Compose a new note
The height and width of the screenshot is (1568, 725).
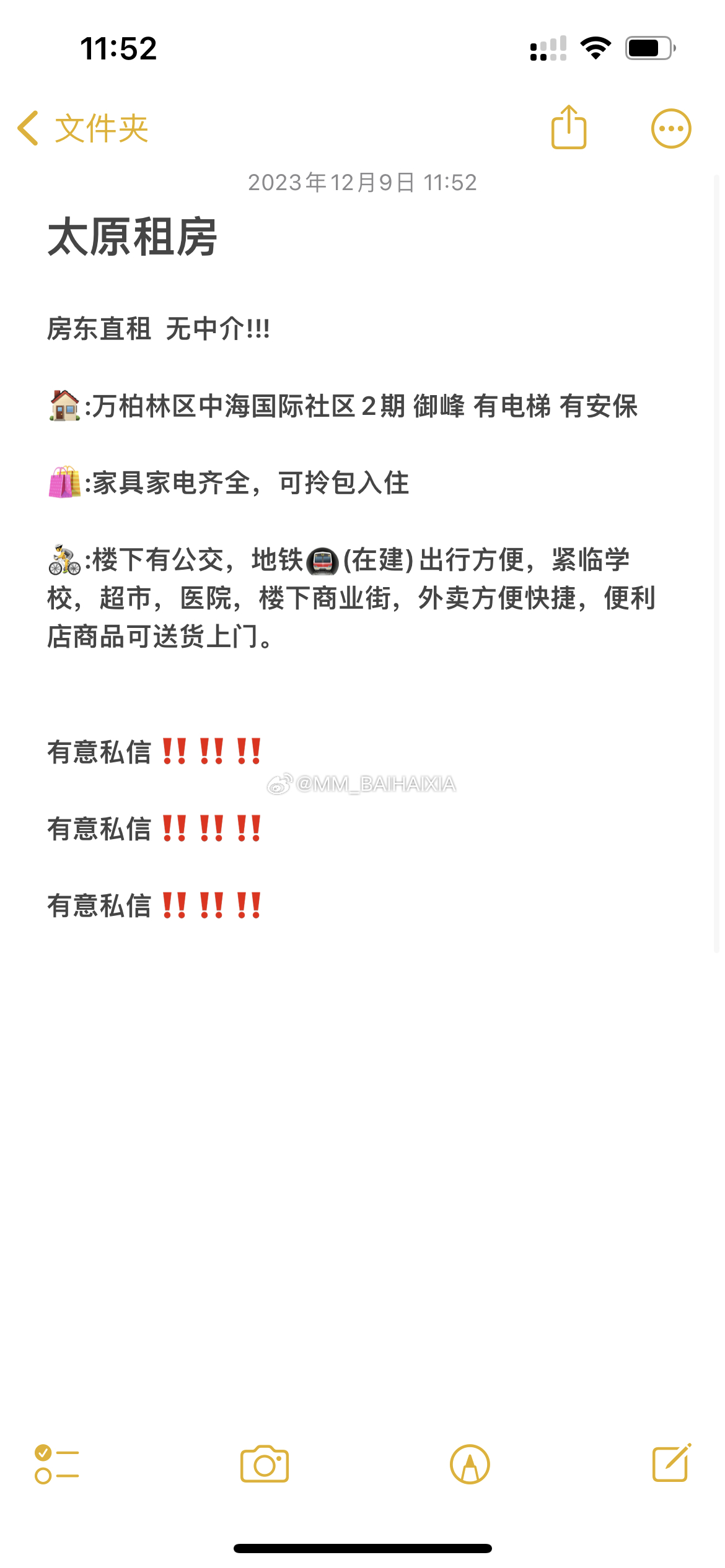672,1463
